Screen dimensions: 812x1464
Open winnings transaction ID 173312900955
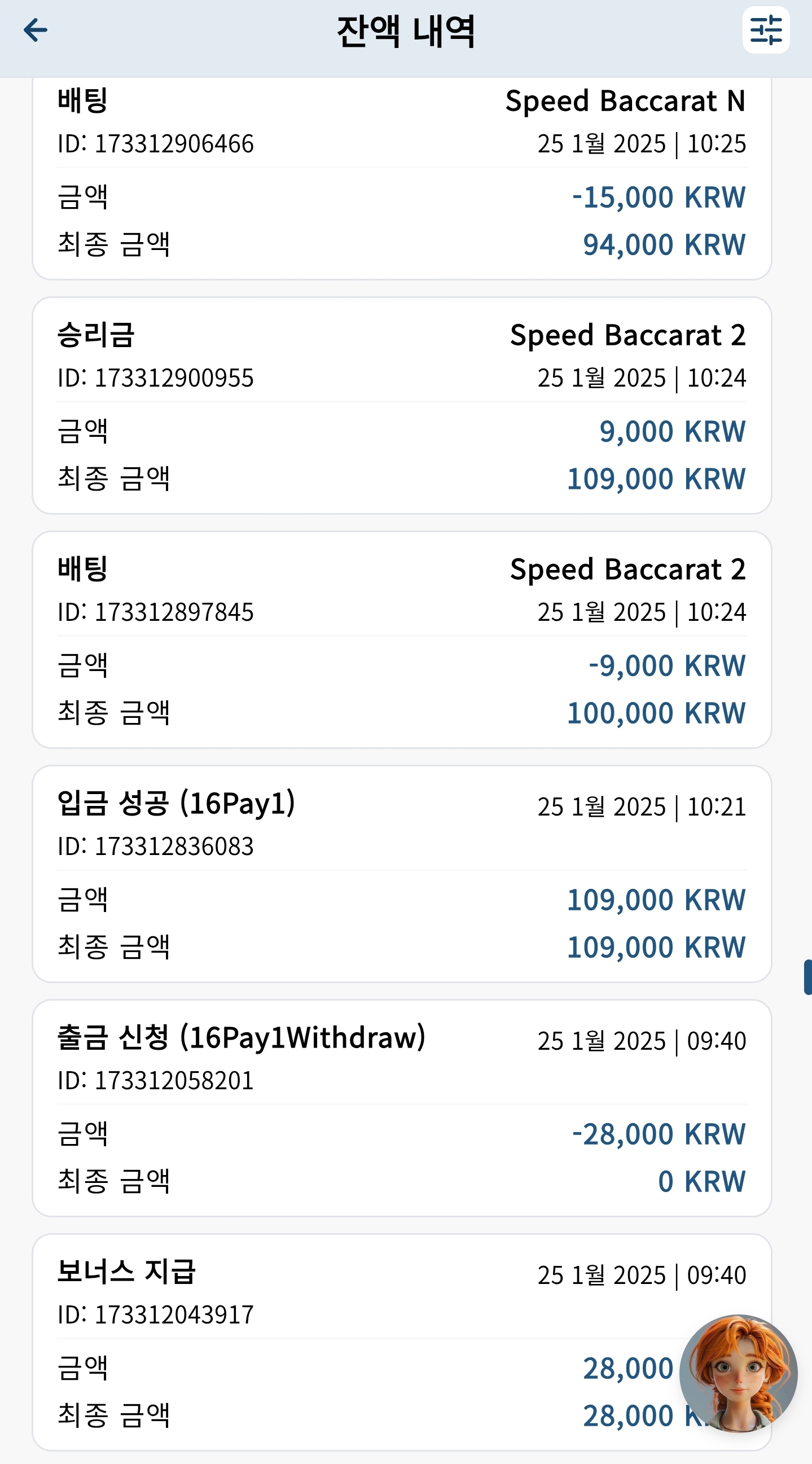click(x=402, y=406)
